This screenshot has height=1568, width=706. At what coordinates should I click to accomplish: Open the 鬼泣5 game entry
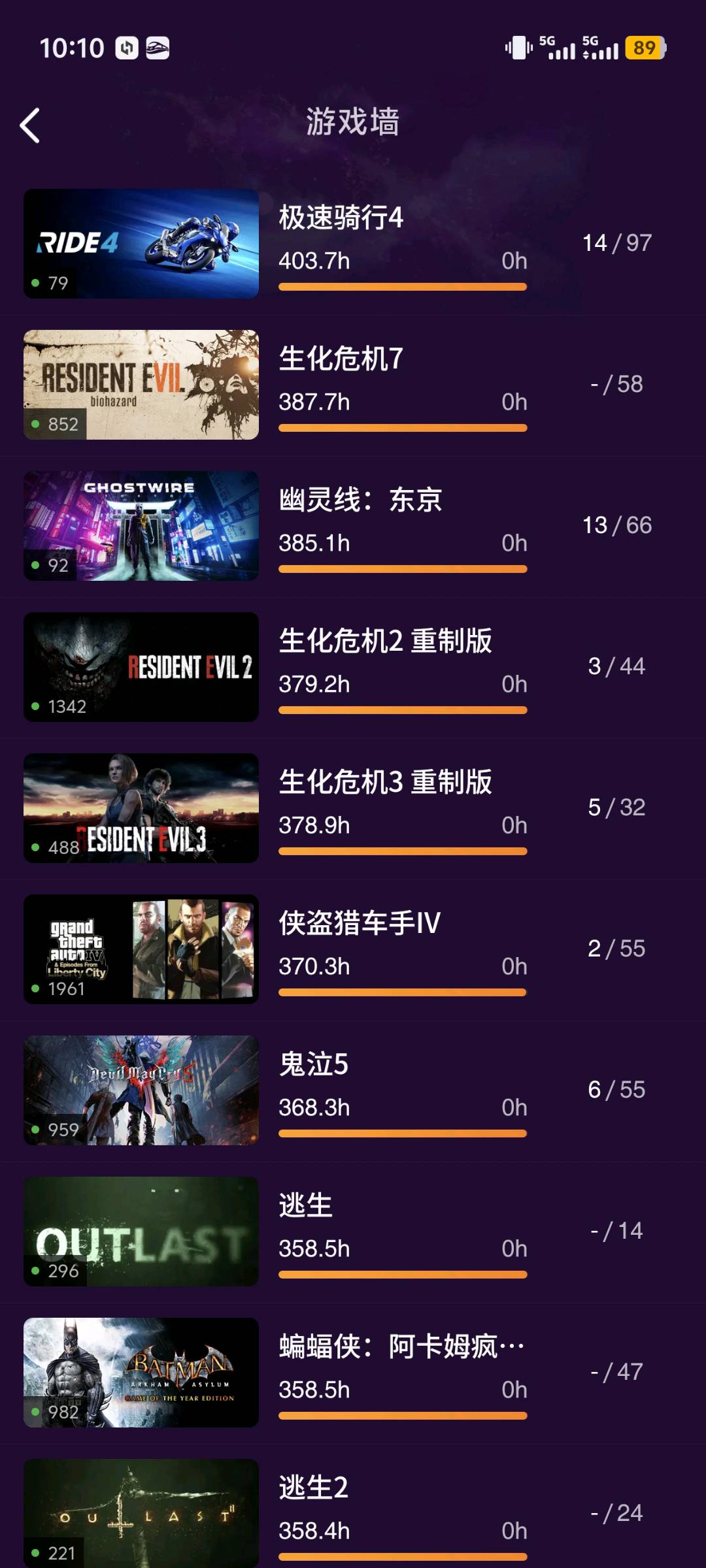pyautogui.click(x=353, y=1091)
